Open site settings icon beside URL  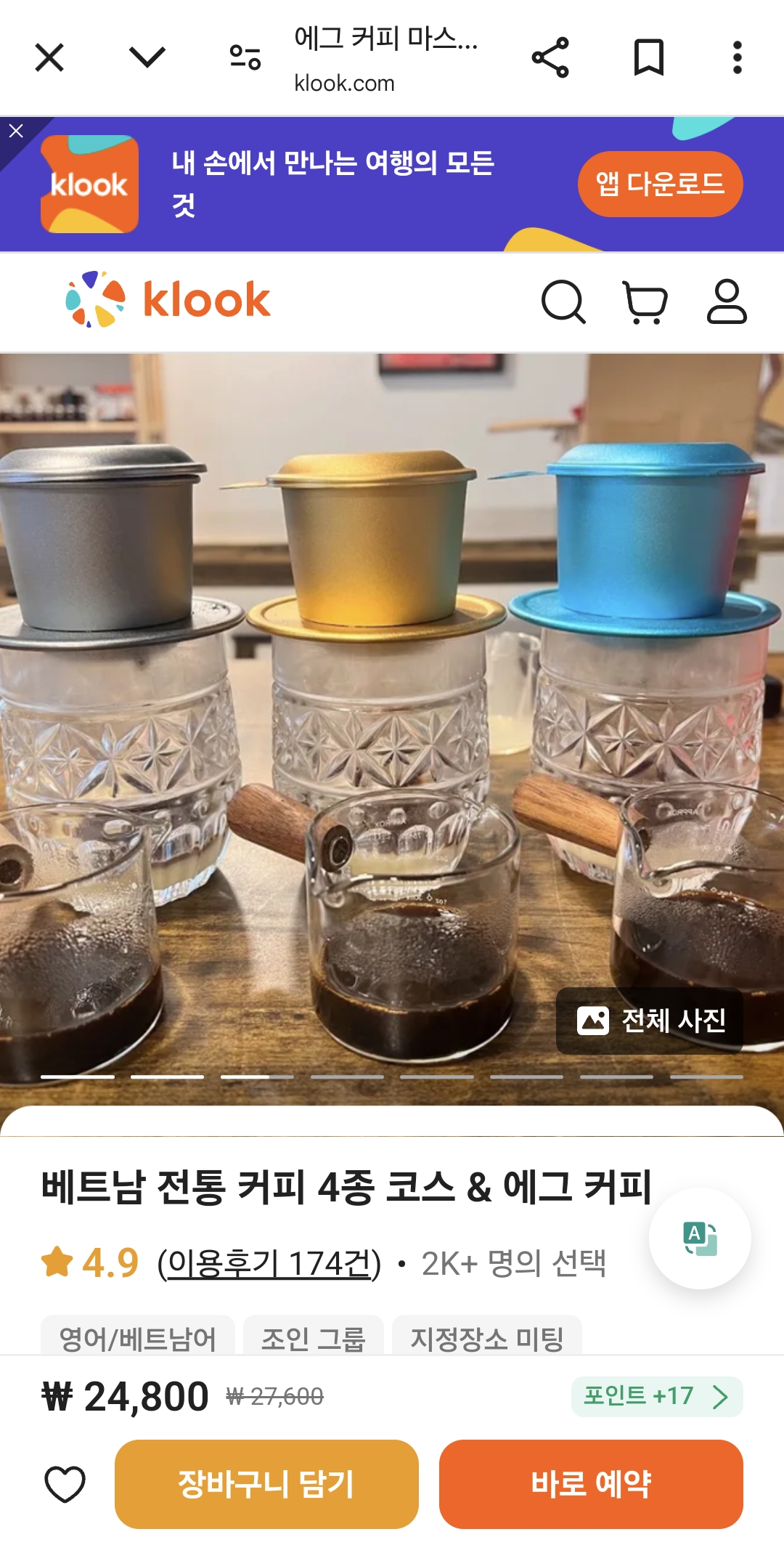245,57
